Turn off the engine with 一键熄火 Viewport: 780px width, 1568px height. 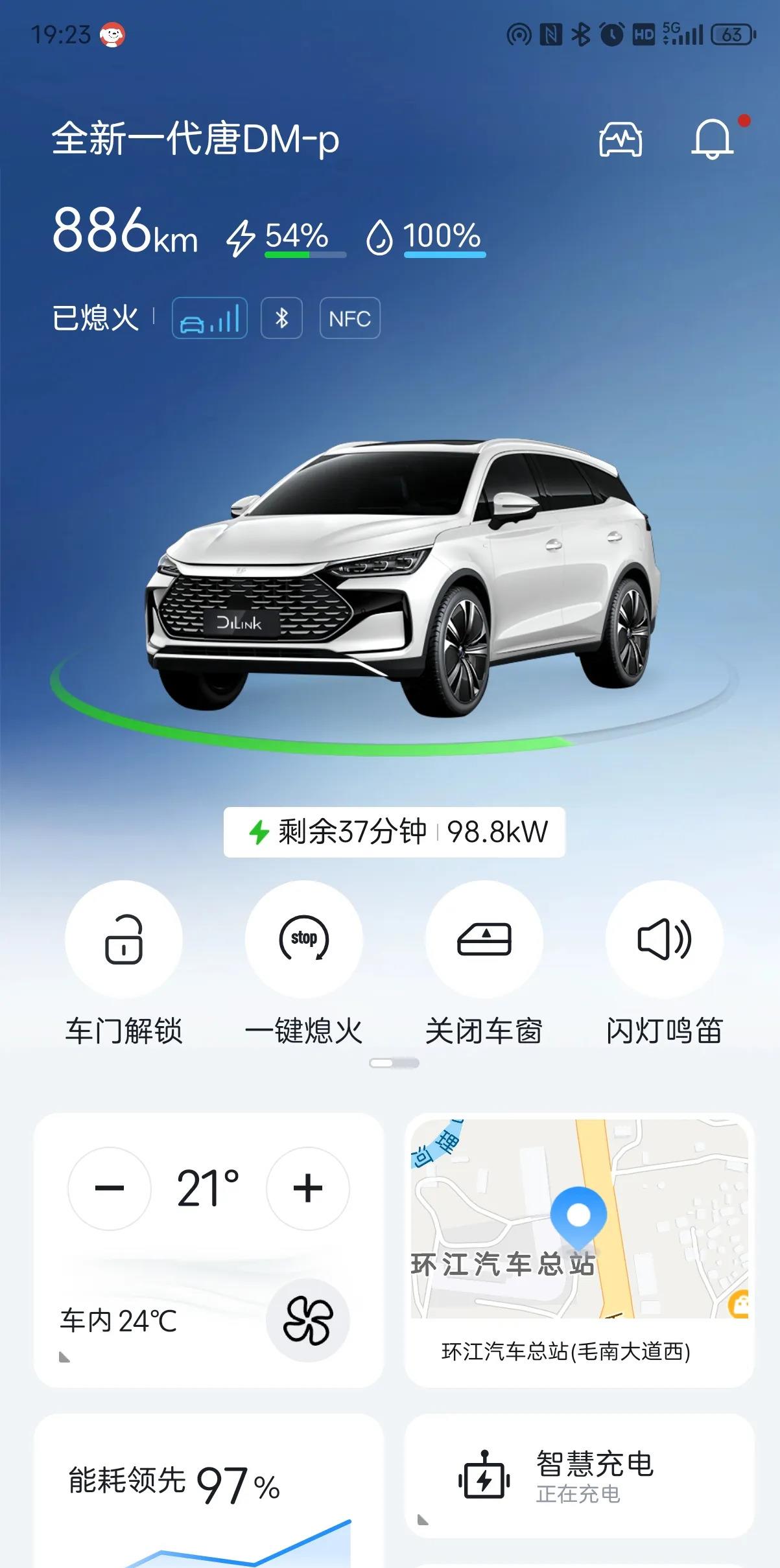pos(303,939)
